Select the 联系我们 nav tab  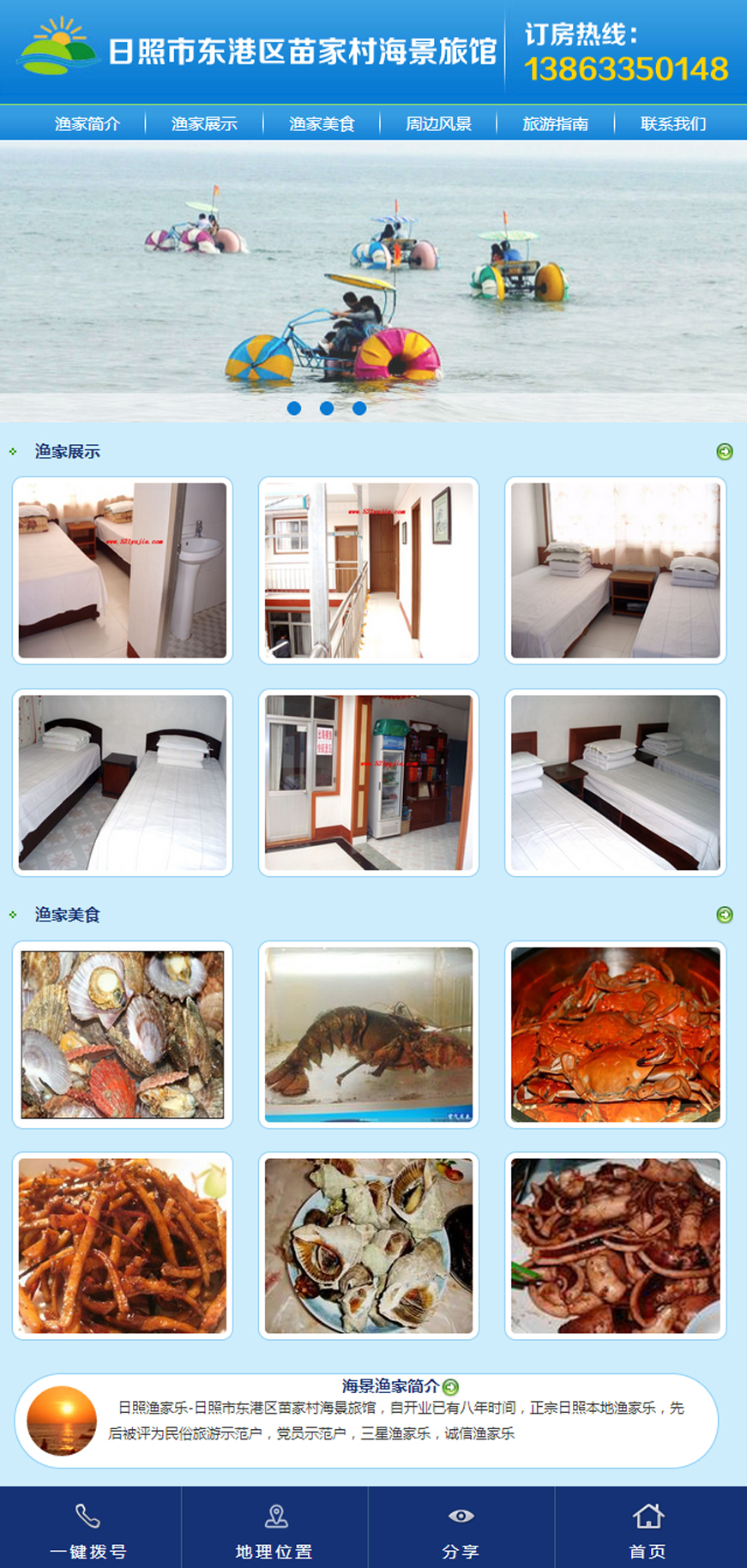coord(673,123)
